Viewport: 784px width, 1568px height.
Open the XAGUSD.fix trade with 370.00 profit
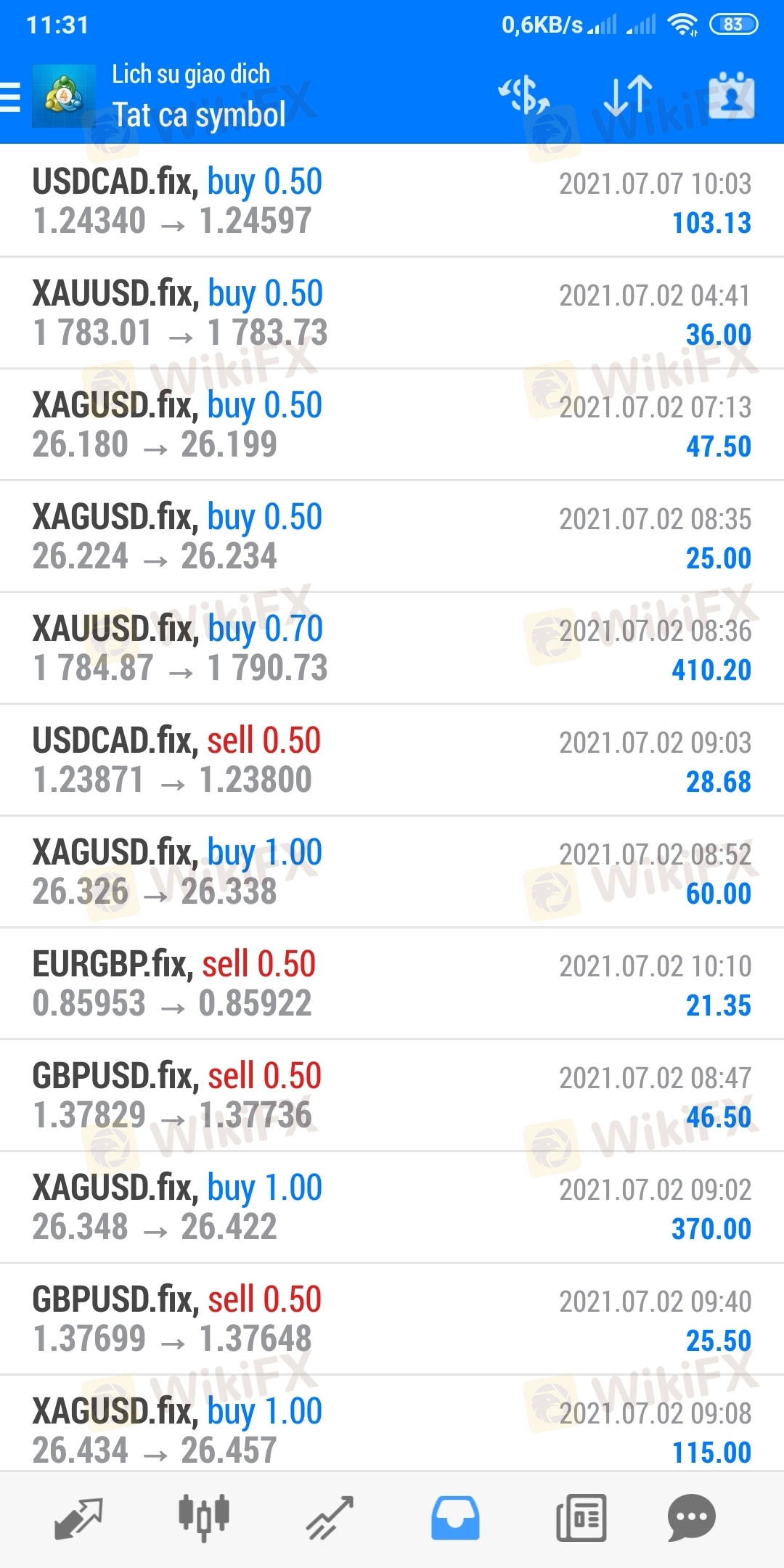[392, 1207]
